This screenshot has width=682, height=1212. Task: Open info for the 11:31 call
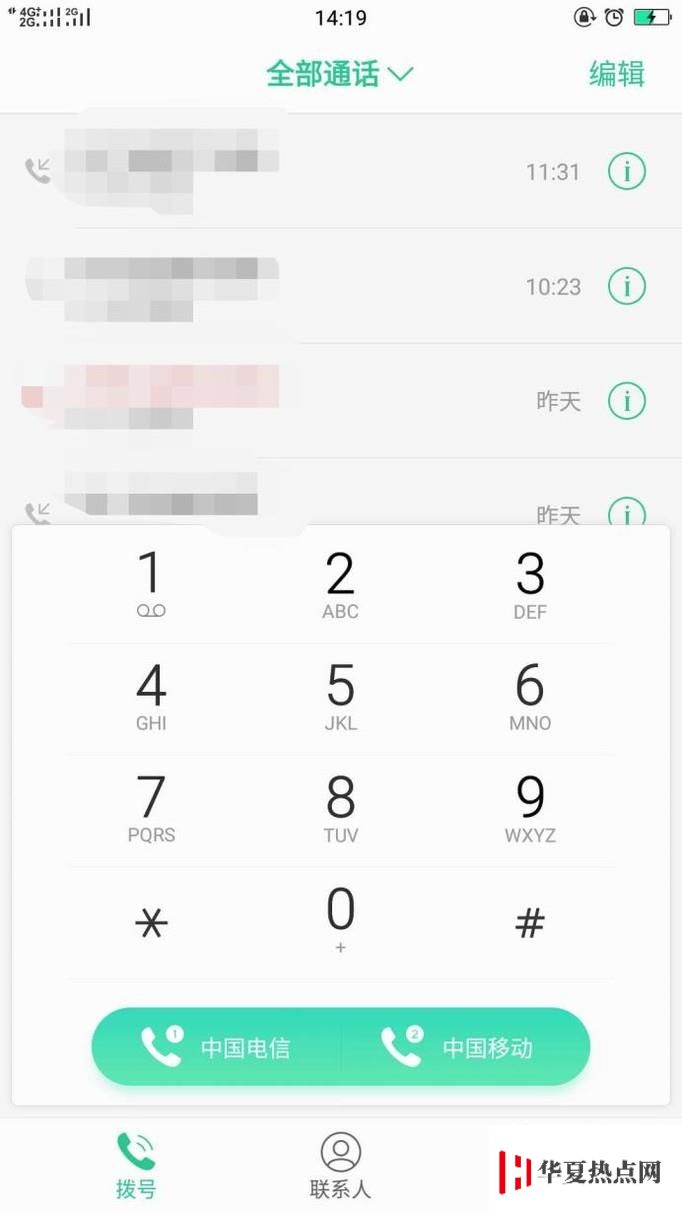[x=627, y=172]
